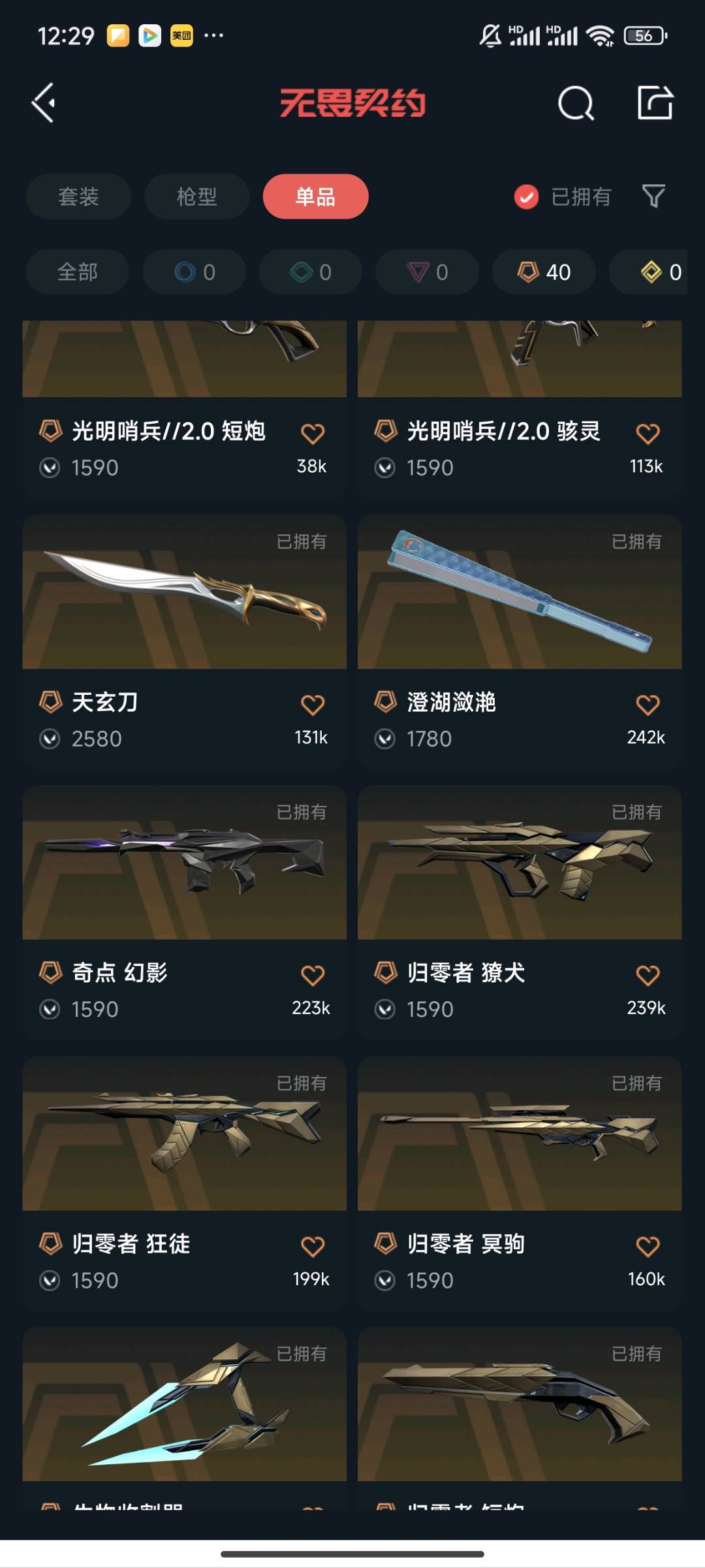
Task: Like the 归零者 冥驹 skin
Action: [648, 1246]
